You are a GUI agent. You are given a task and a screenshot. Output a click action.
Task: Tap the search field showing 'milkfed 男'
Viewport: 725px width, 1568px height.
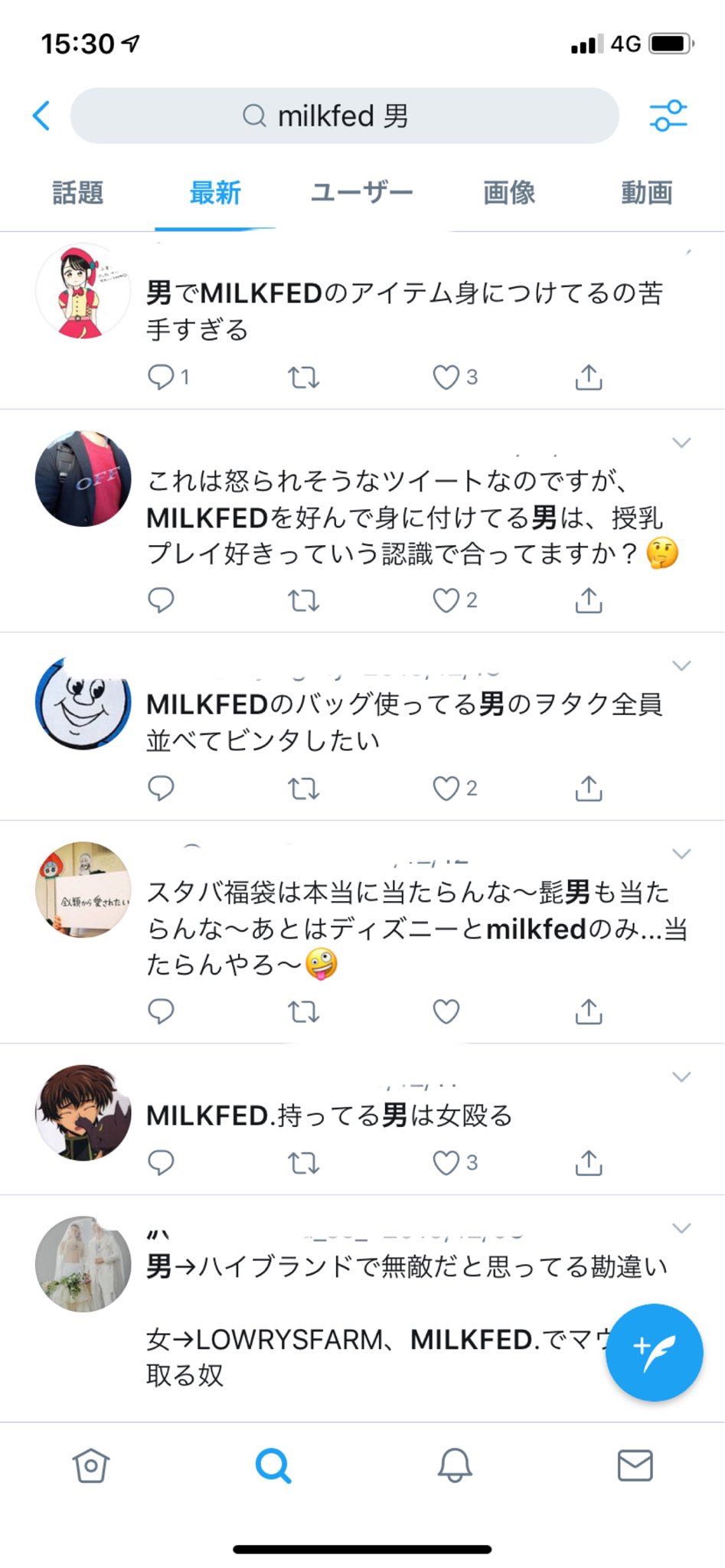pos(344,116)
